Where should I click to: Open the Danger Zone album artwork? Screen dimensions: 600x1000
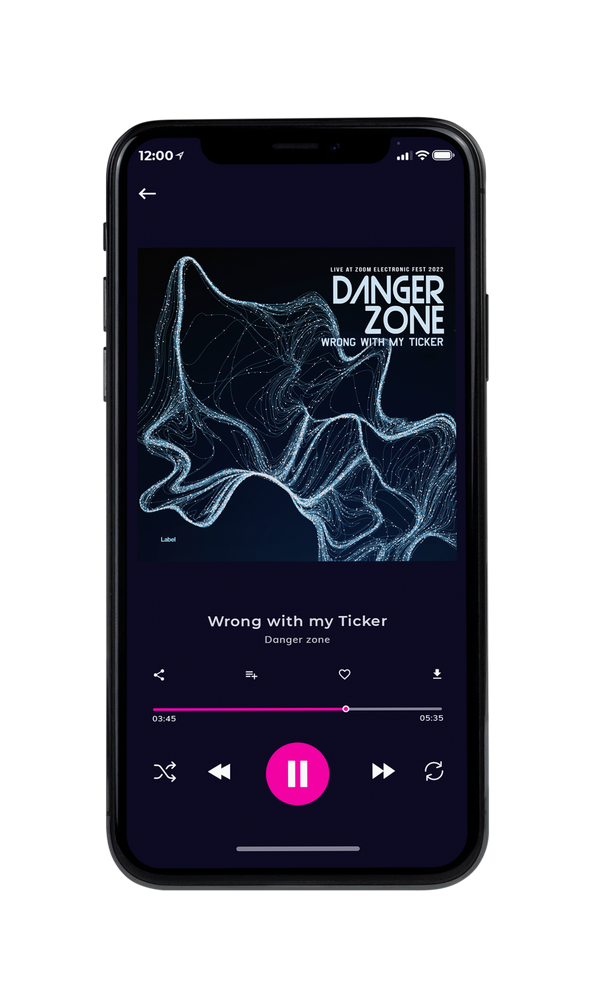coord(297,404)
